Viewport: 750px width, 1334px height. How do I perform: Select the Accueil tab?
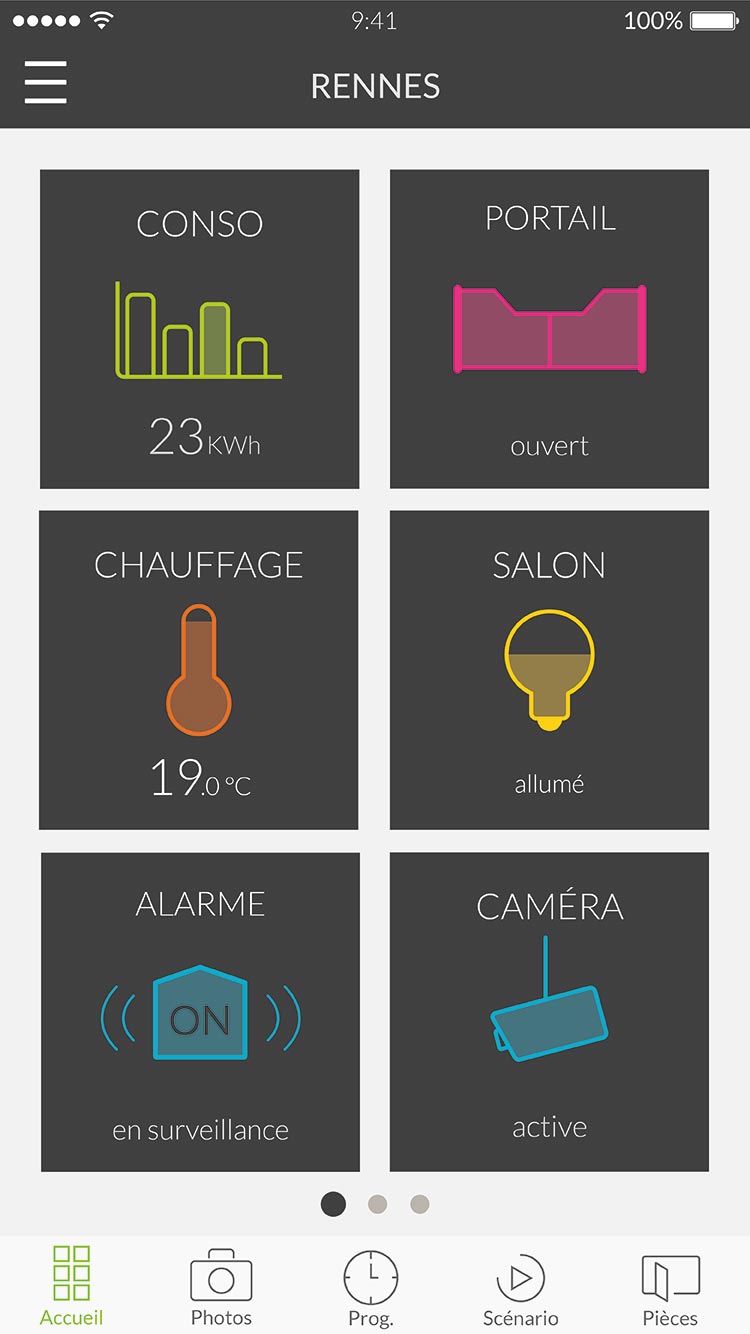tap(71, 1287)
